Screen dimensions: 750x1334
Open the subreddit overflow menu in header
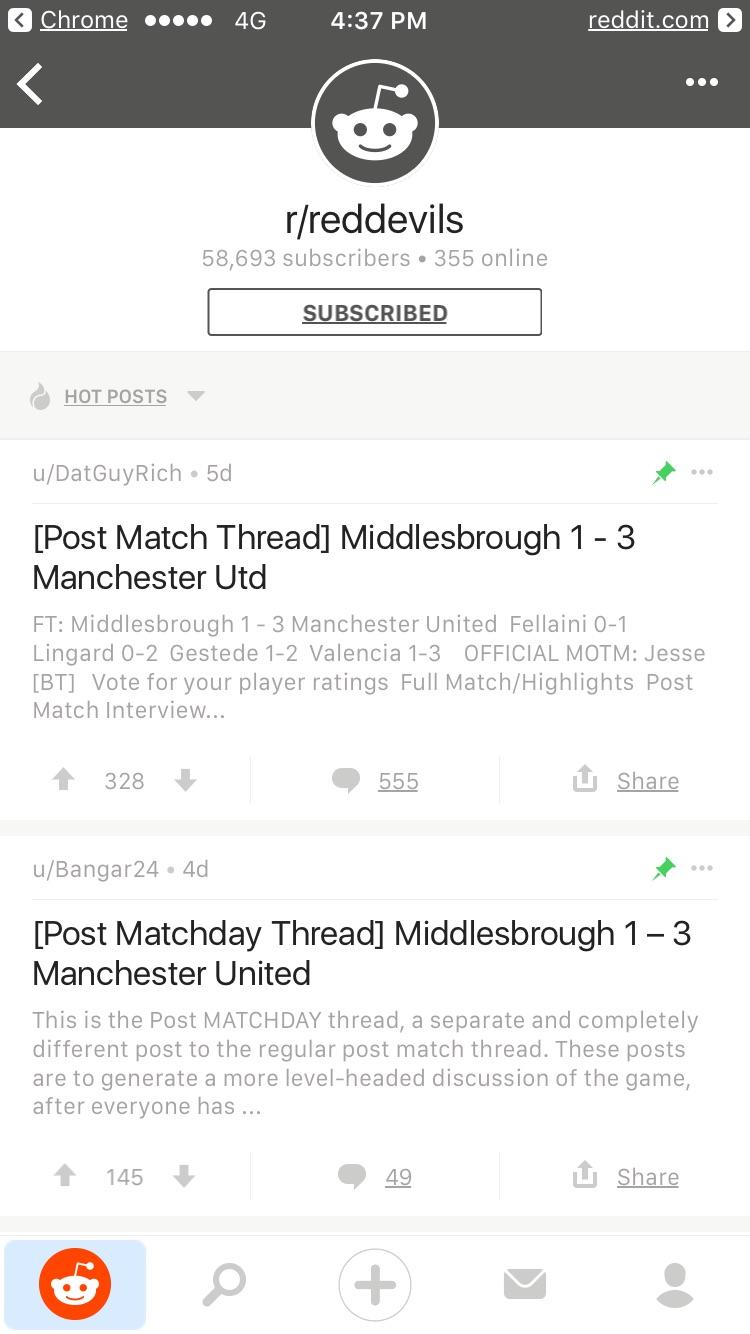pos(701,82)
